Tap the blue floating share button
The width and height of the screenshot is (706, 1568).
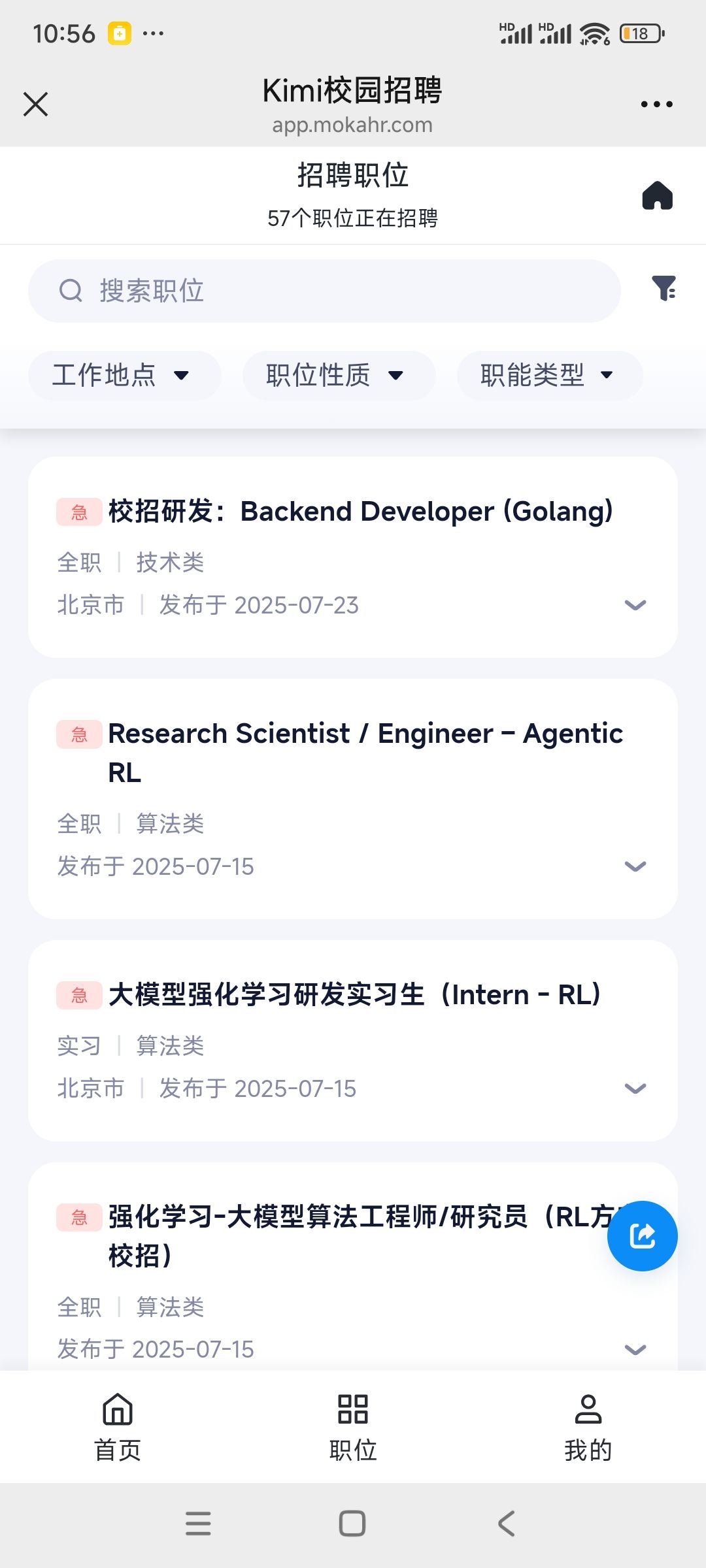(642, 1235)
